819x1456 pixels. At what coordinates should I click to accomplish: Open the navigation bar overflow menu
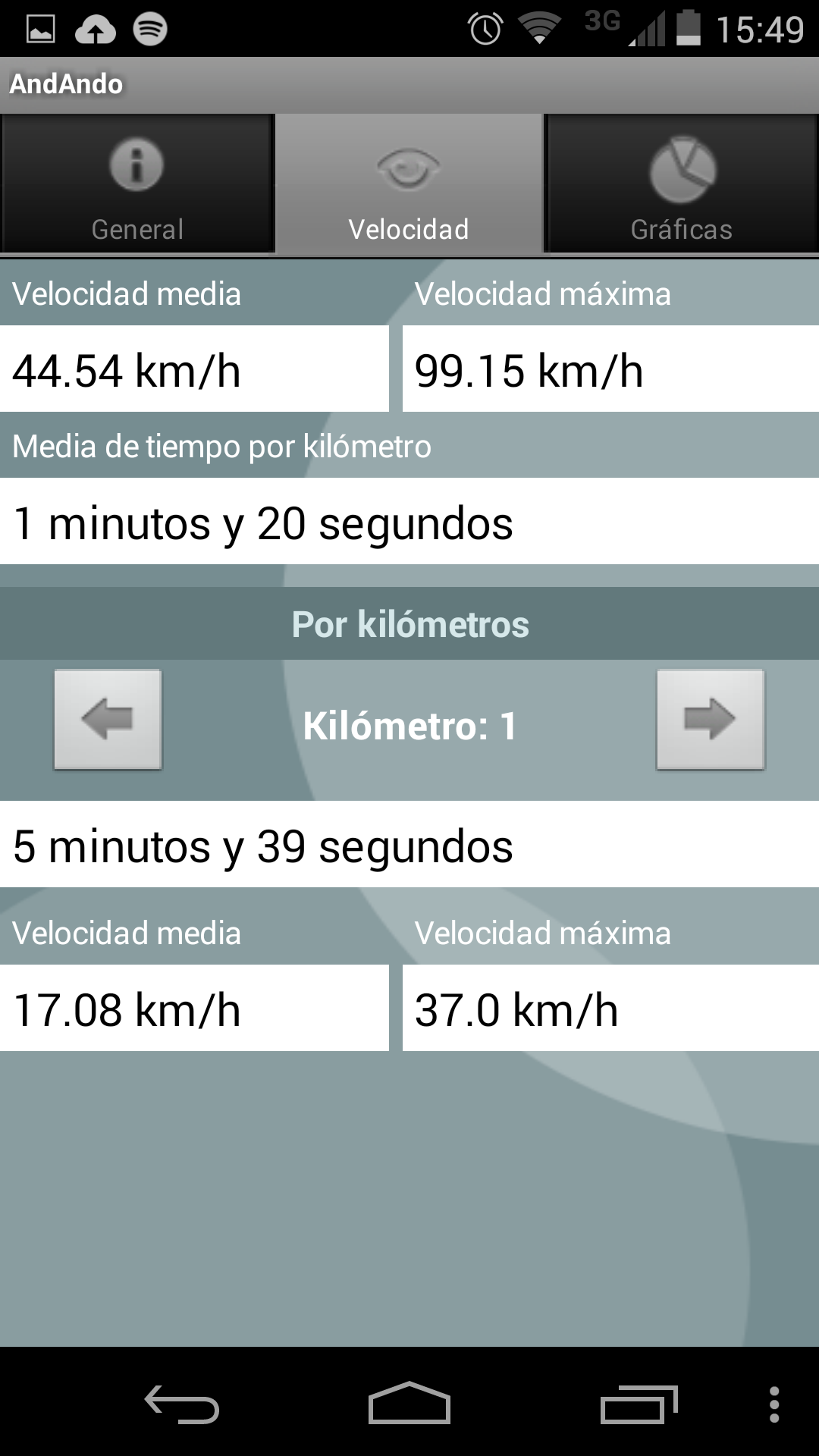click(774, 1404)
